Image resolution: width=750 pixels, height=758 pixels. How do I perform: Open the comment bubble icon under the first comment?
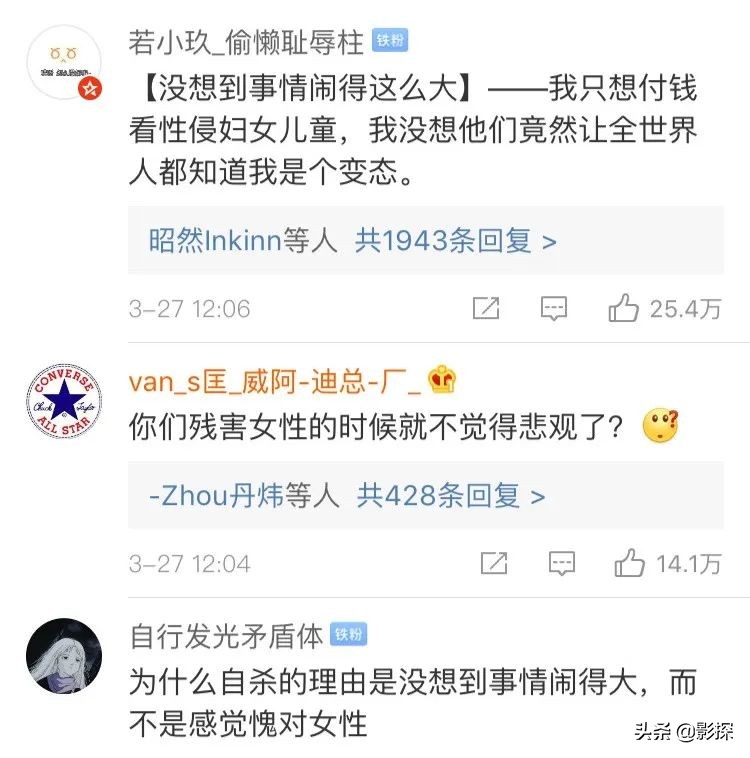pyautogui.click(x=556, y=308)
